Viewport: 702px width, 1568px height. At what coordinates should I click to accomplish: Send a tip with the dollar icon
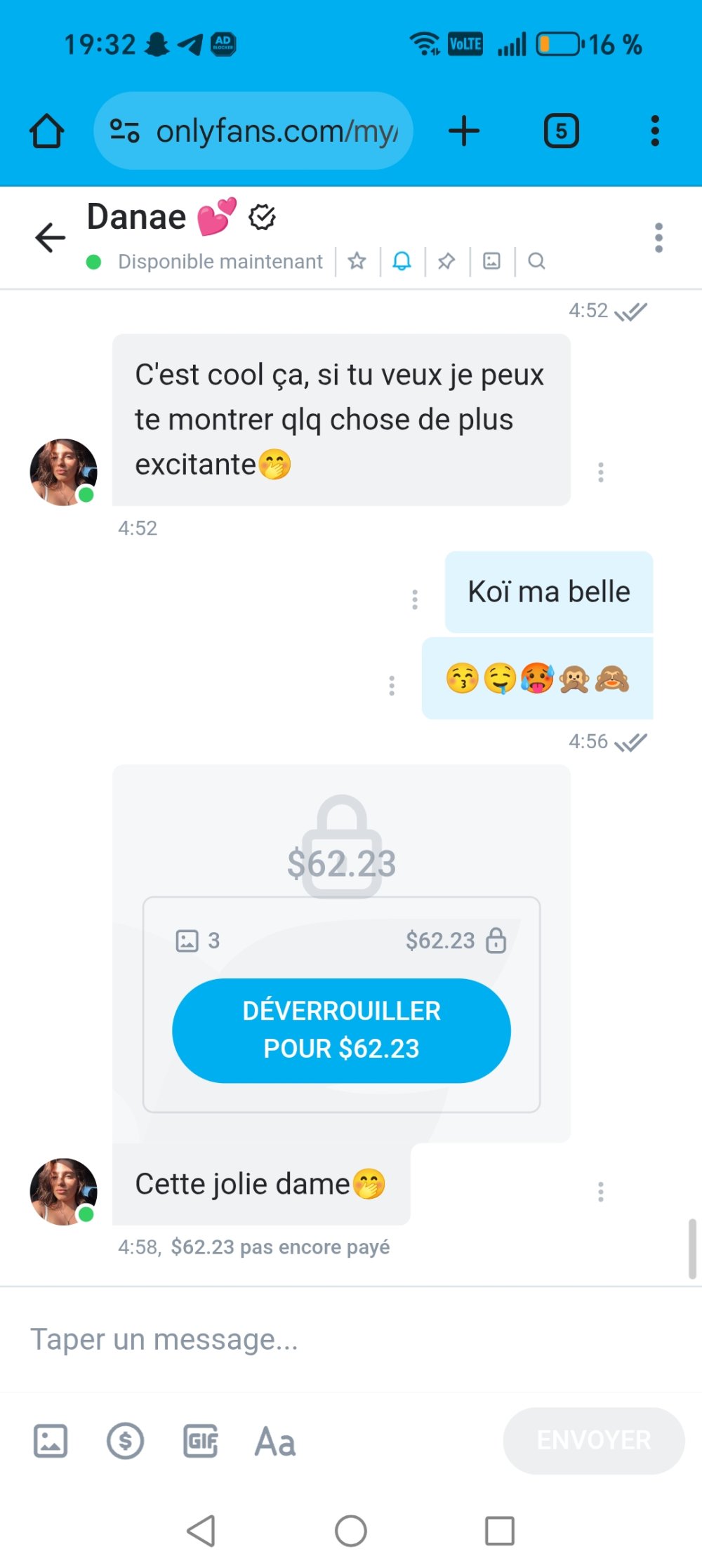tap(126, 1441)
